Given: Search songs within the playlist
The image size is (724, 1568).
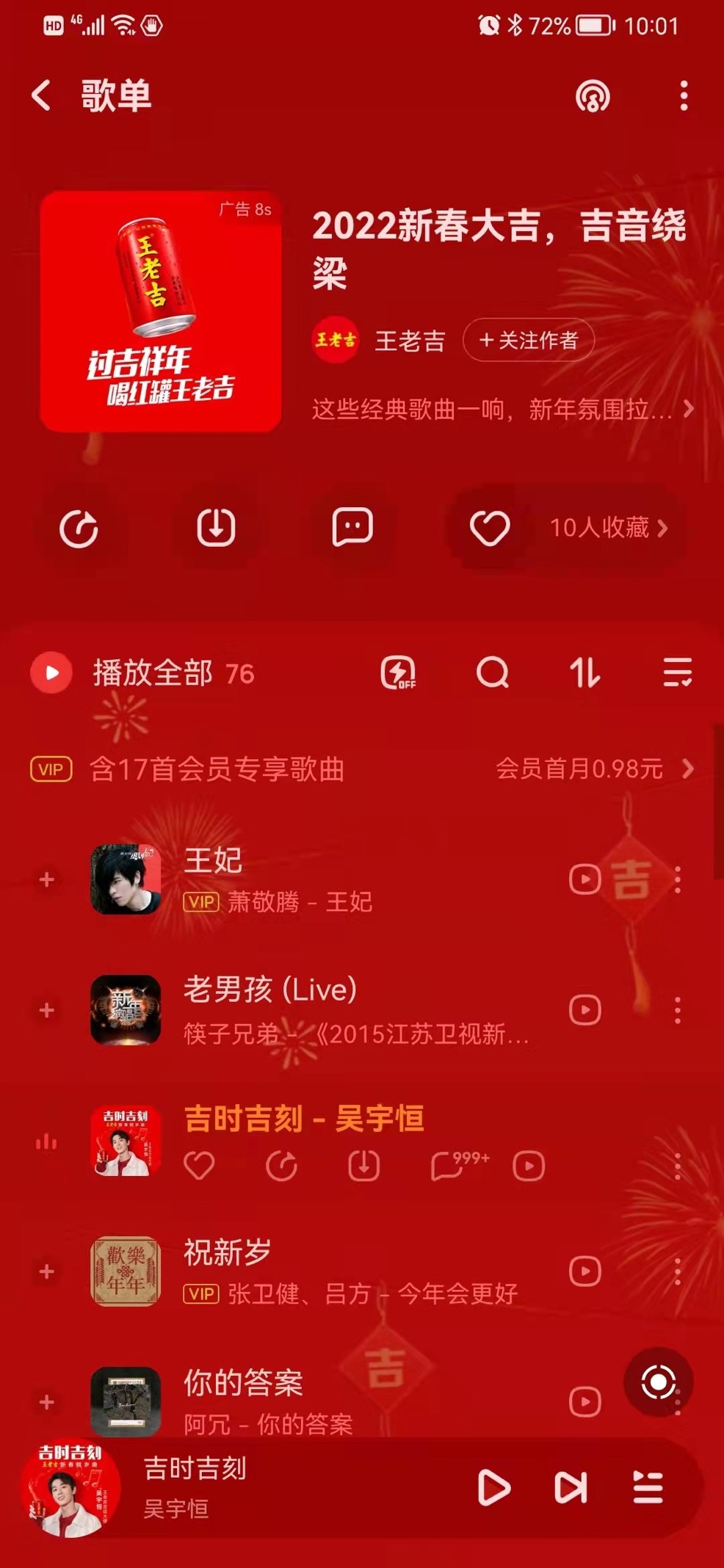Looking at the screenshot, I should pos(492,672).
